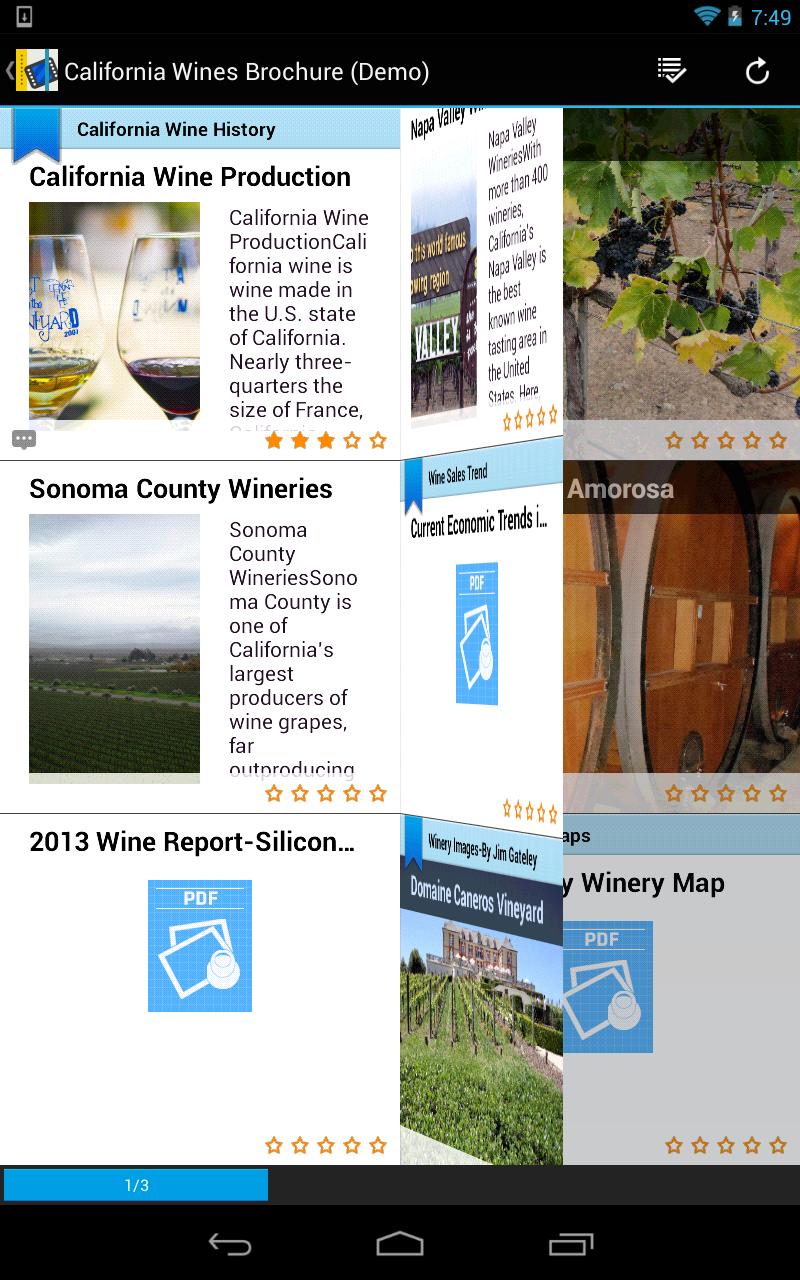This screenshot has width=800, height=1280.
Task: Tap the 1/3 page indicator bar
Action: (x=136, y=1185)
